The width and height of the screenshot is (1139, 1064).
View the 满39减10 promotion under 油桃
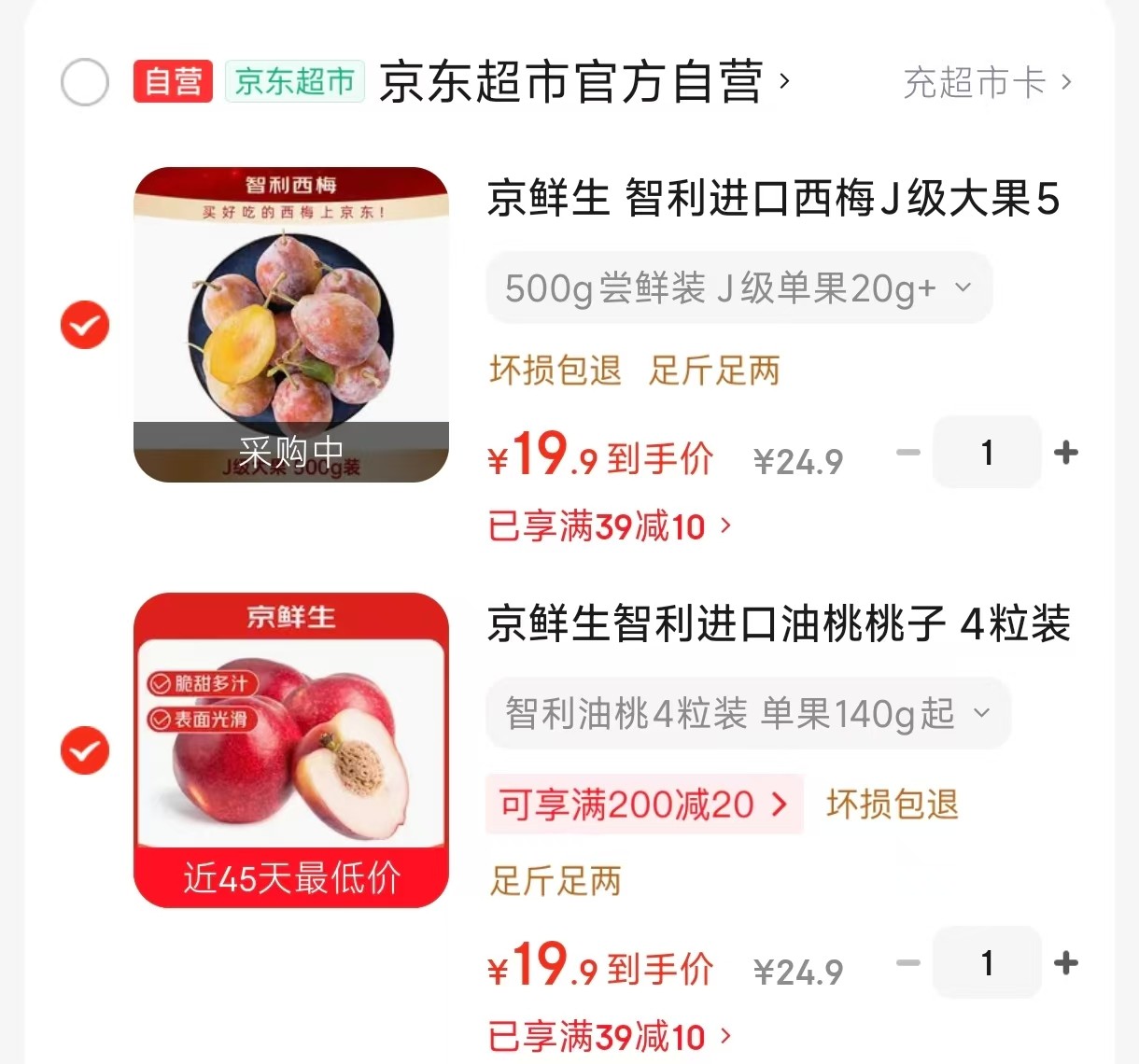point(609,1036)
